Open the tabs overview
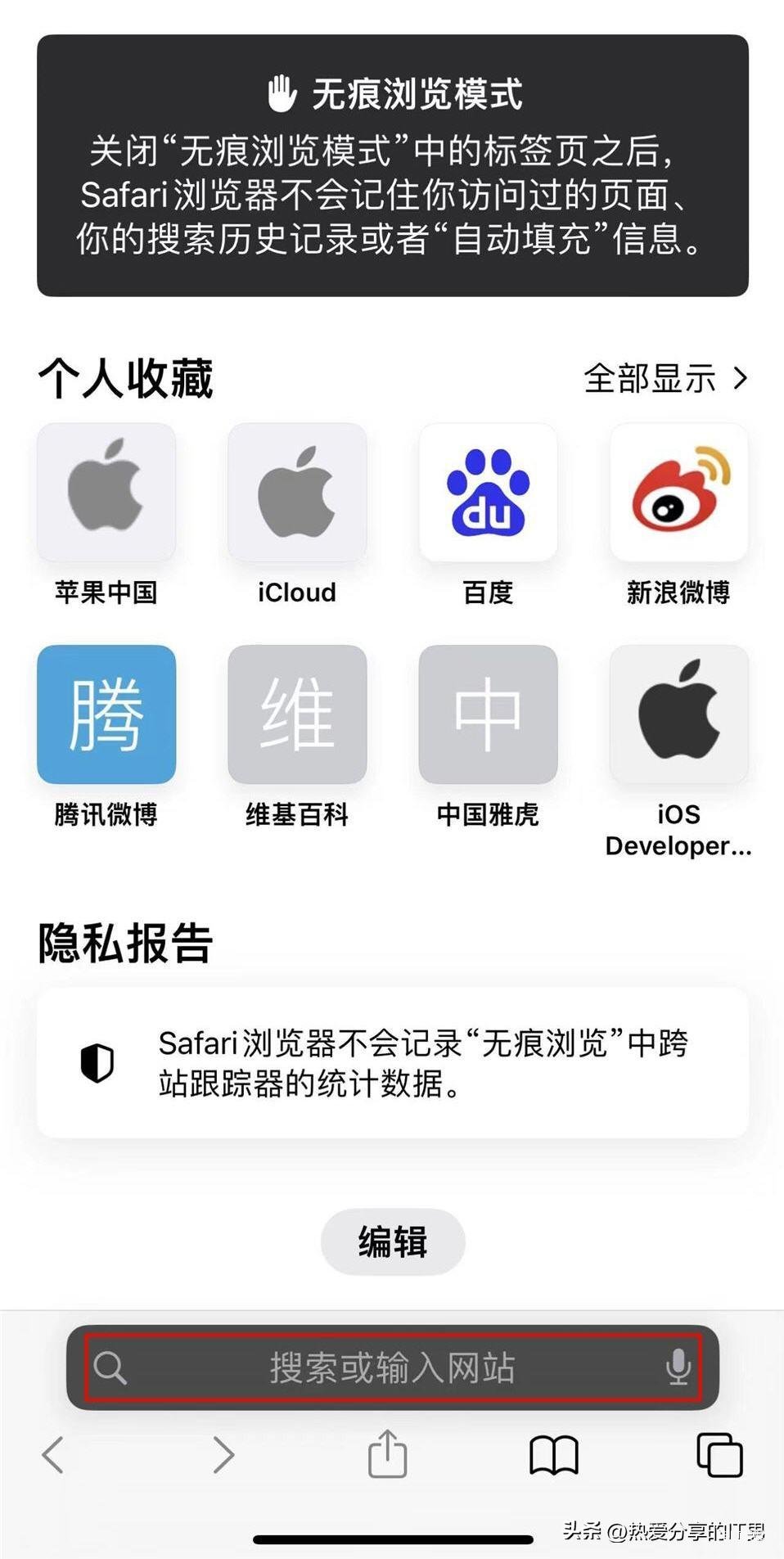 tap(719, 1455)
